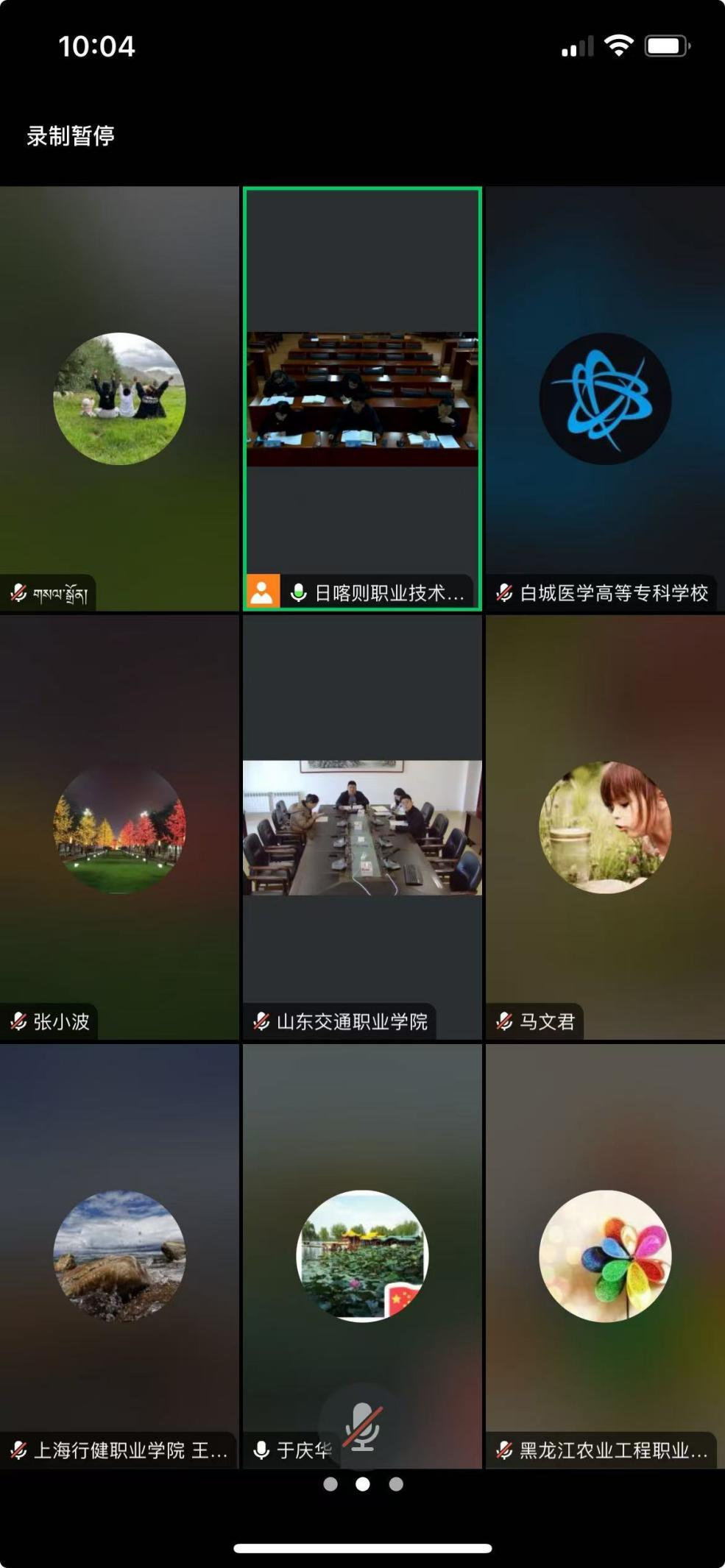Tap the 张小波 participant tile
Screen dimensions: 725x1568
tap(119, 828)
